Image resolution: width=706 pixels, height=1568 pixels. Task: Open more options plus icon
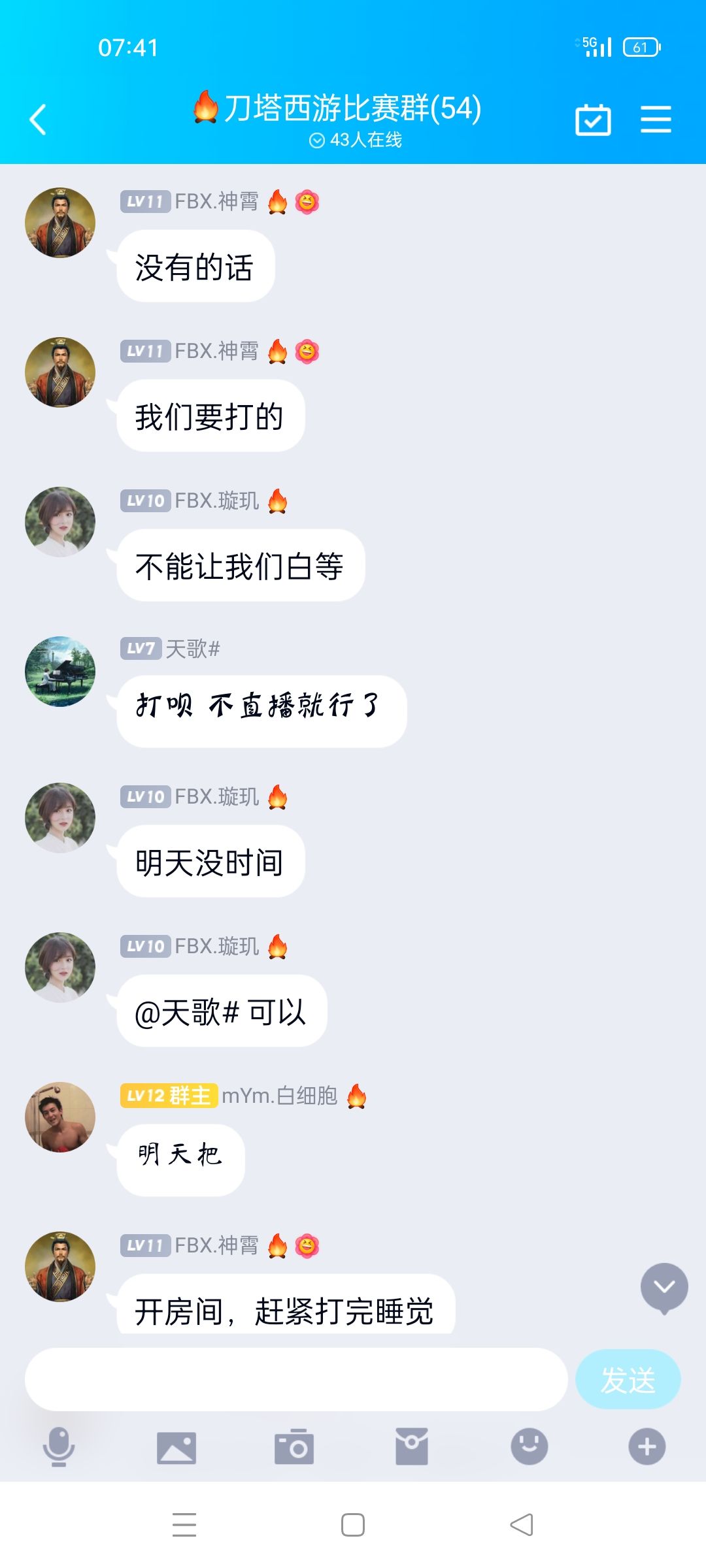click(x=647, y=1446)
